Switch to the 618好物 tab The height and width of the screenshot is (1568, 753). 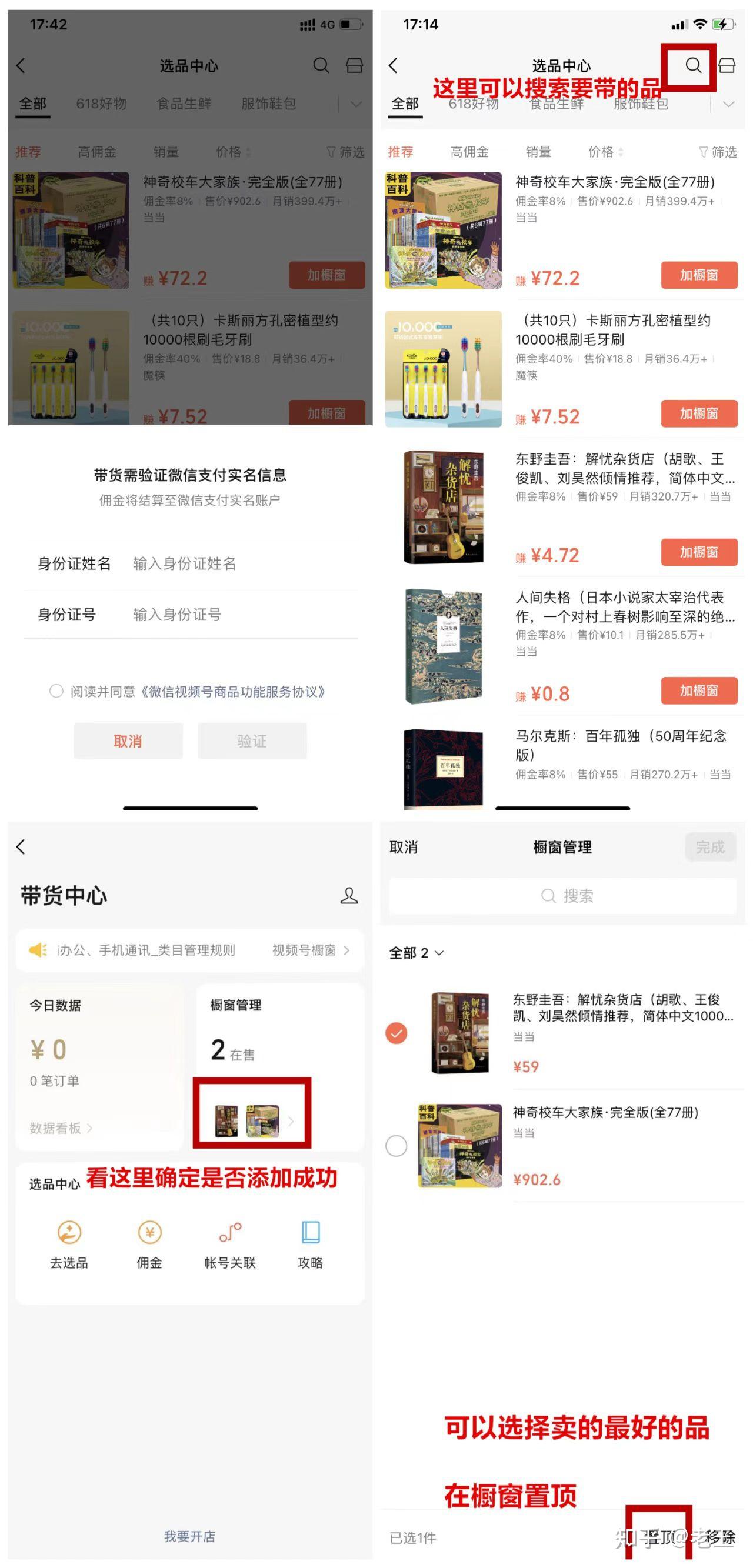coord(475,104)
